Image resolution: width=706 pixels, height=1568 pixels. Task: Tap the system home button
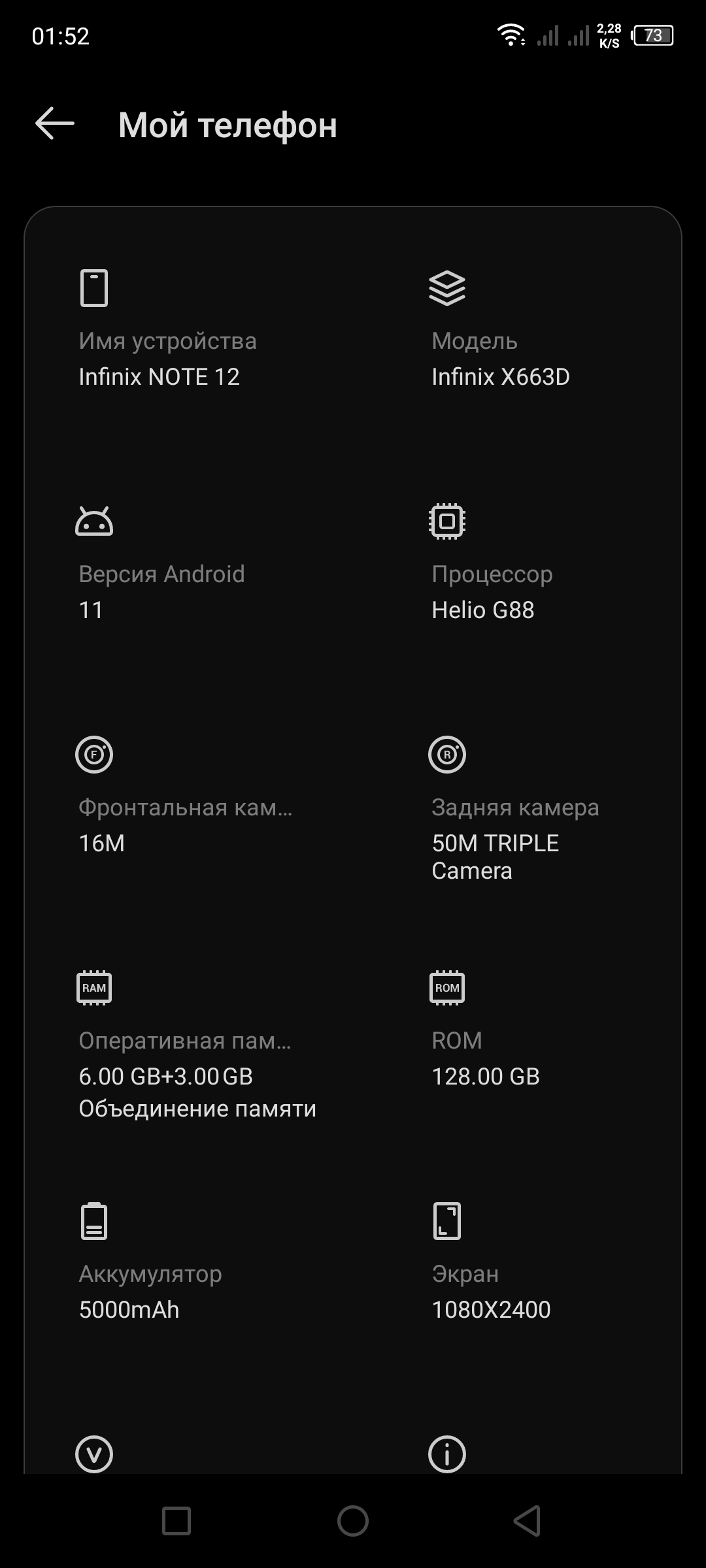coord(353,1520)
